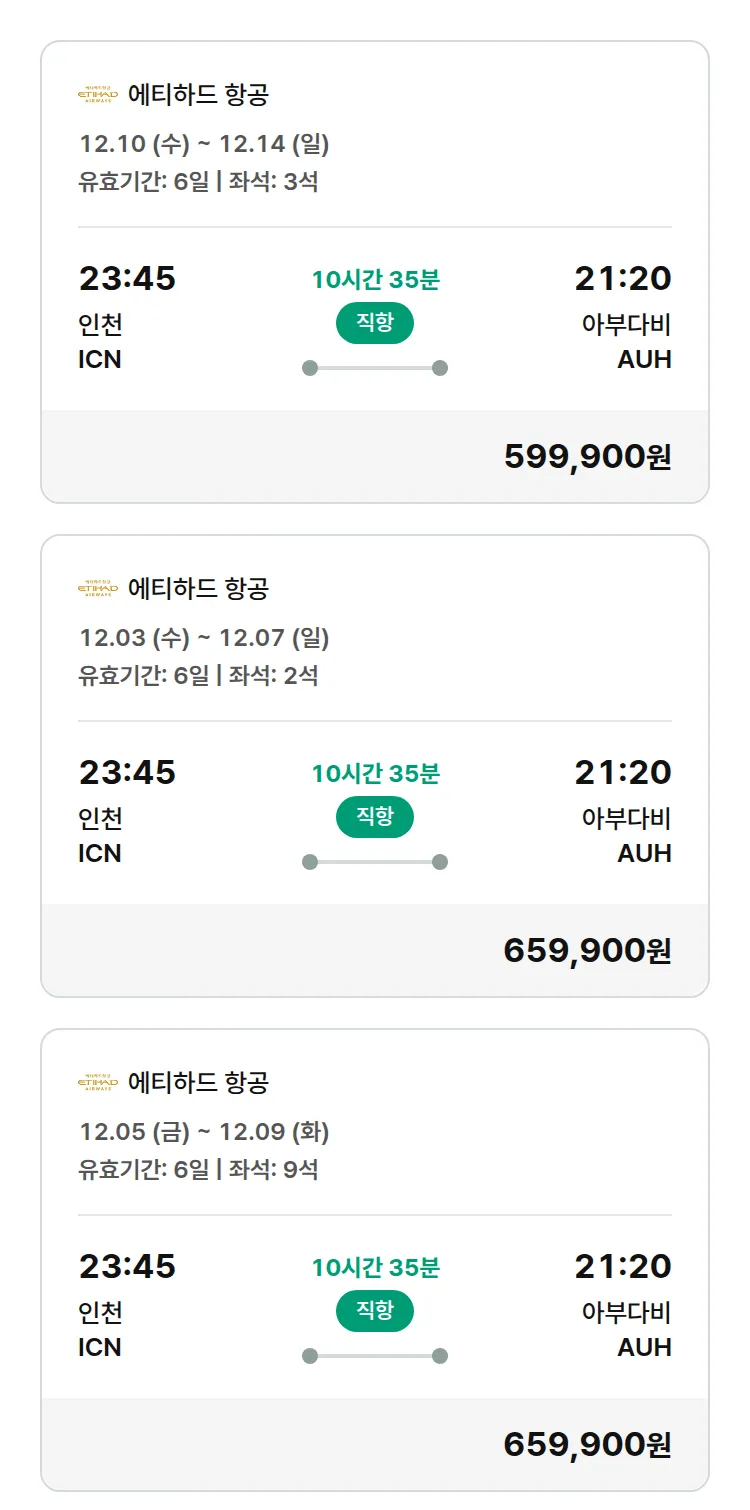Screen dimensions: 750x1510
Task: Click the arrival dot on the last flight route line
Action: coord(440,1356)
